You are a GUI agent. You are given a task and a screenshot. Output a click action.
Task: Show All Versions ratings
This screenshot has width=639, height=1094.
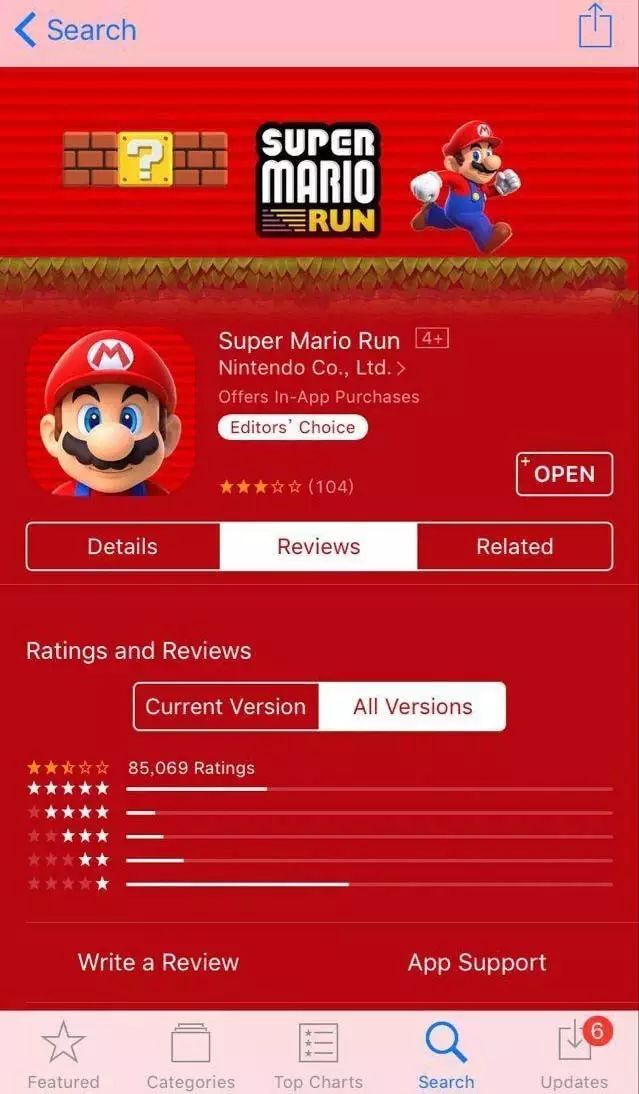[412, 707]
